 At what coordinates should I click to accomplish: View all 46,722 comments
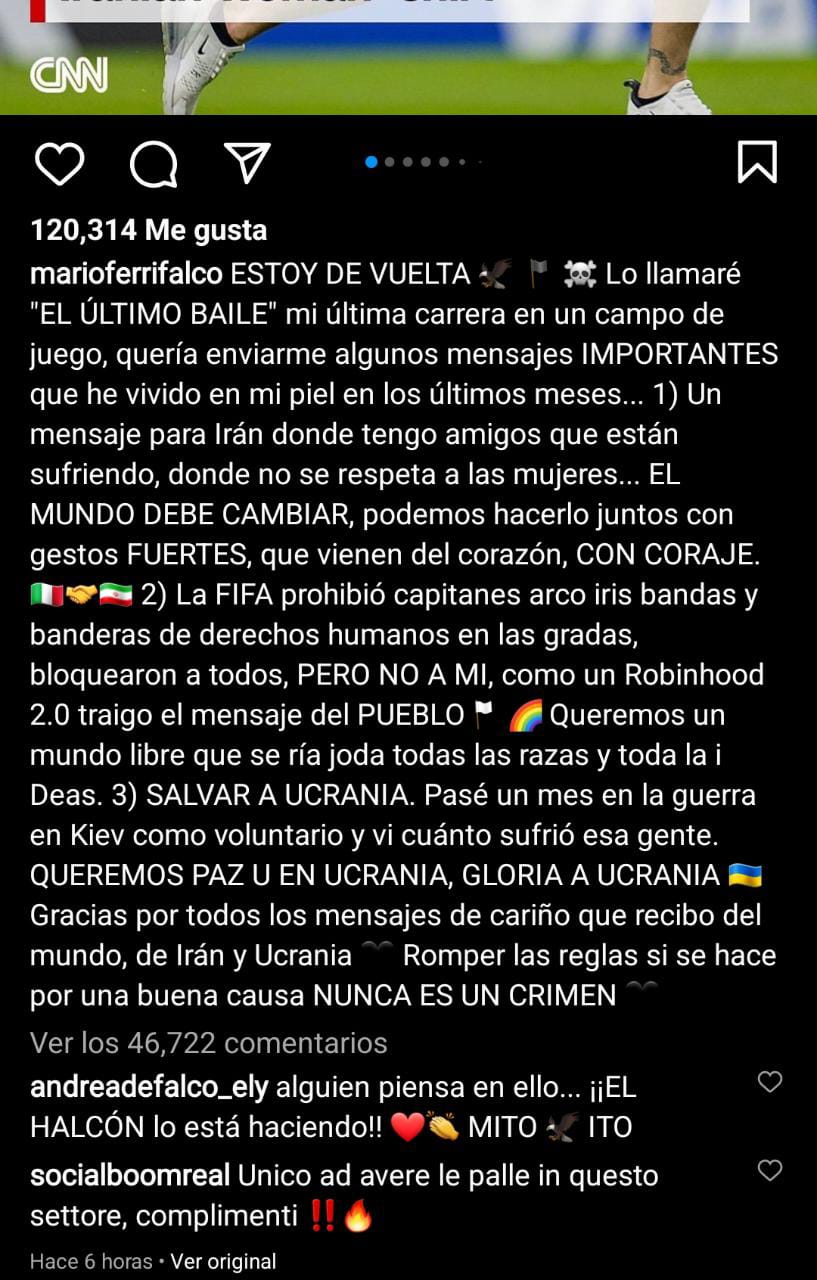click(209, 1043)
